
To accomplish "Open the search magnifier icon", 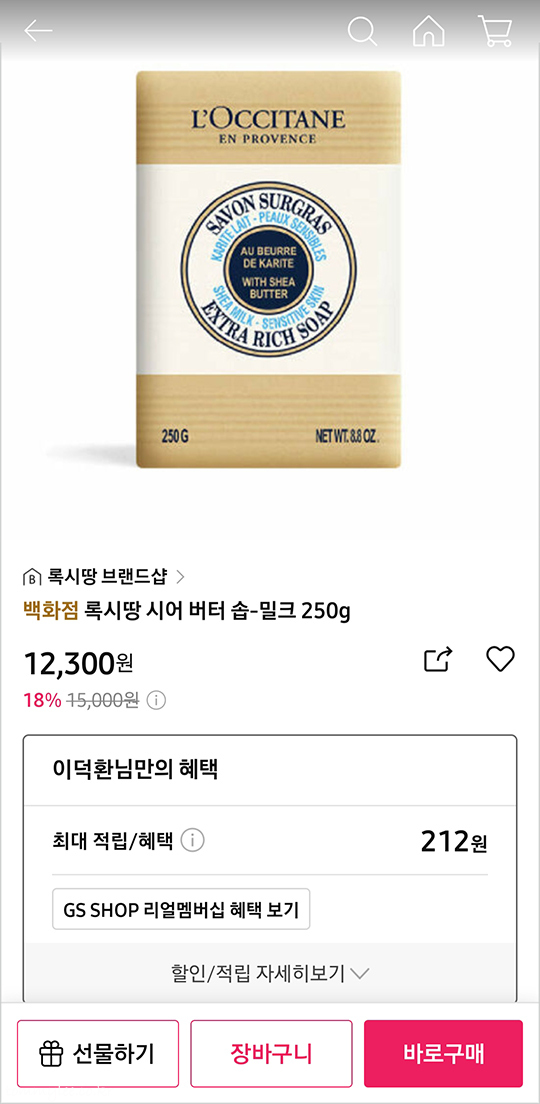I will click(363, 32).
